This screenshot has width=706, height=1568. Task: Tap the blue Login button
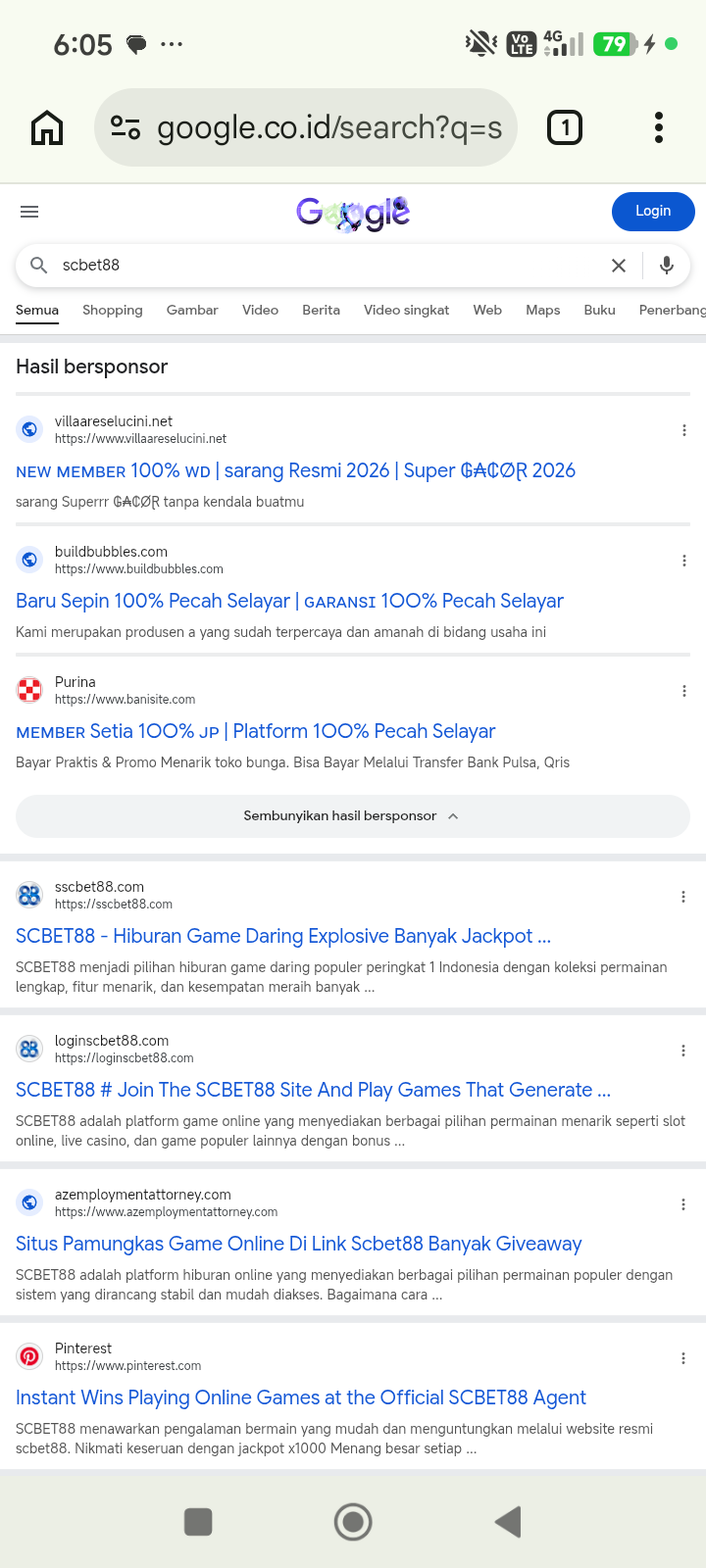click(x=653, y=212)
